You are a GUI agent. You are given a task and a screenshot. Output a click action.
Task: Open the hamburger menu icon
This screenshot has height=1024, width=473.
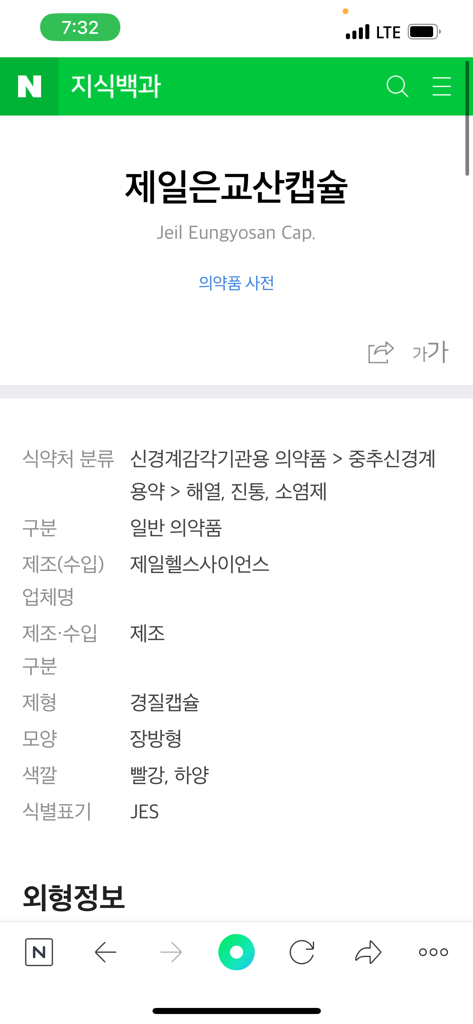click(x=442, y=86)
